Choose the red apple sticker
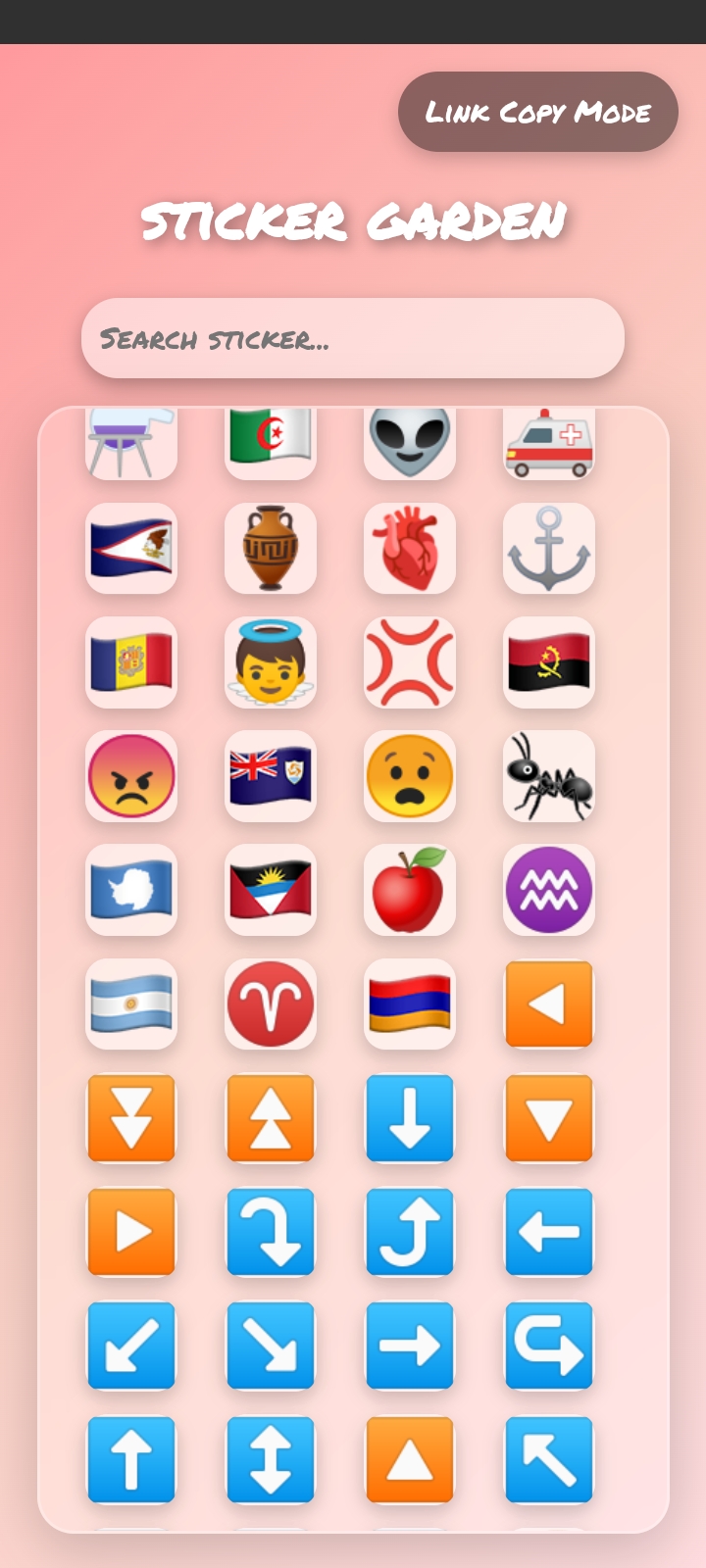This screenshot has height=1568, width=706. 410,889
